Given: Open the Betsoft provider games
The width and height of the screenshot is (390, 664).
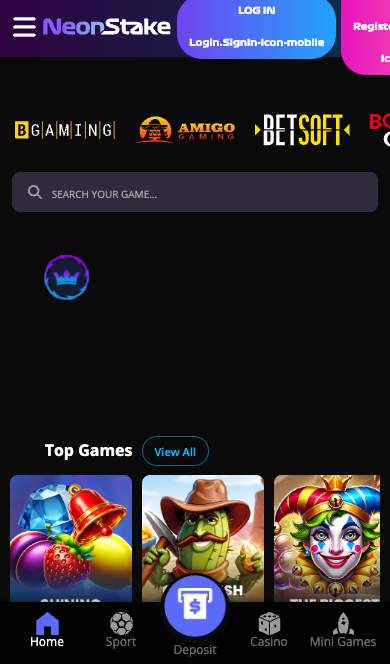Looking at the screenshot, I should [302, 130].
